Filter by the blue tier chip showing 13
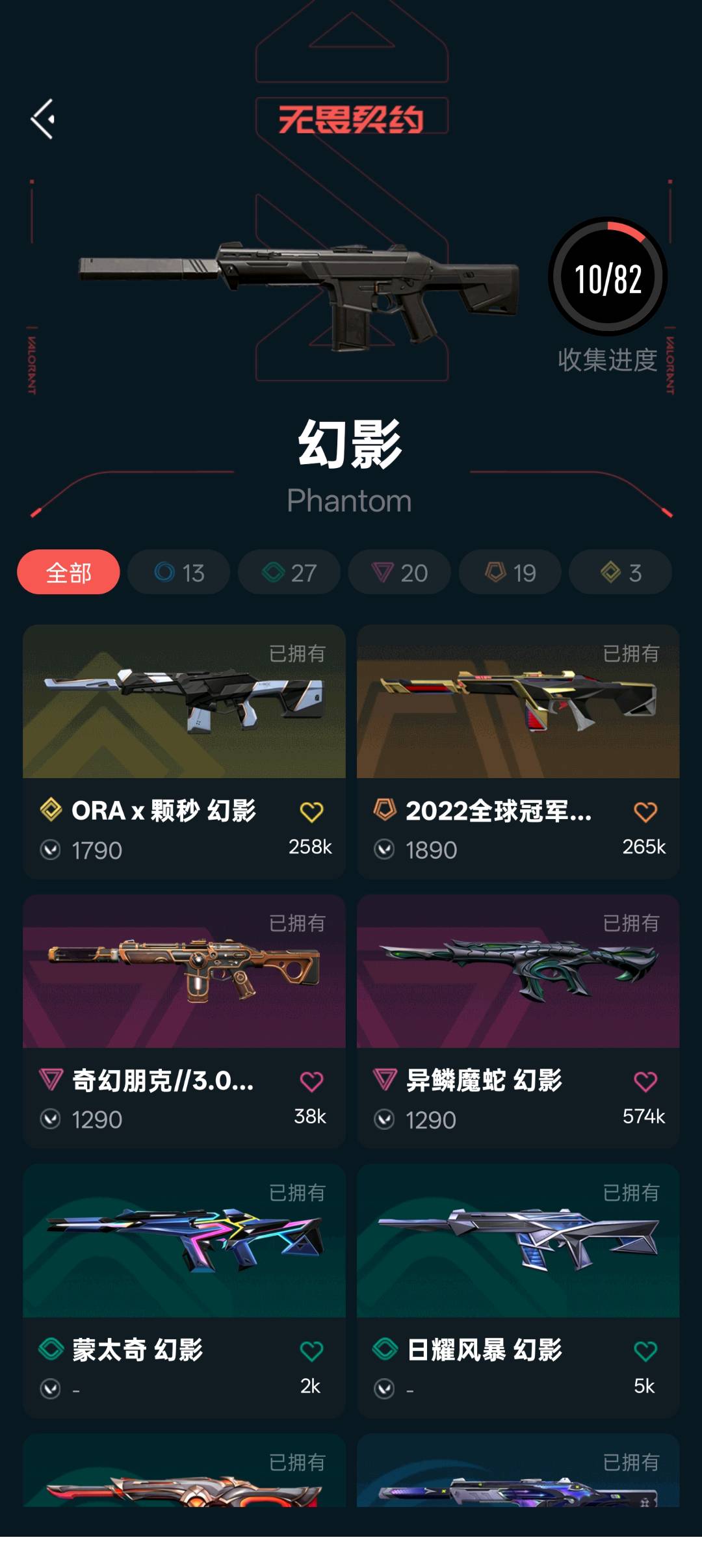 [x=179, y=572]
